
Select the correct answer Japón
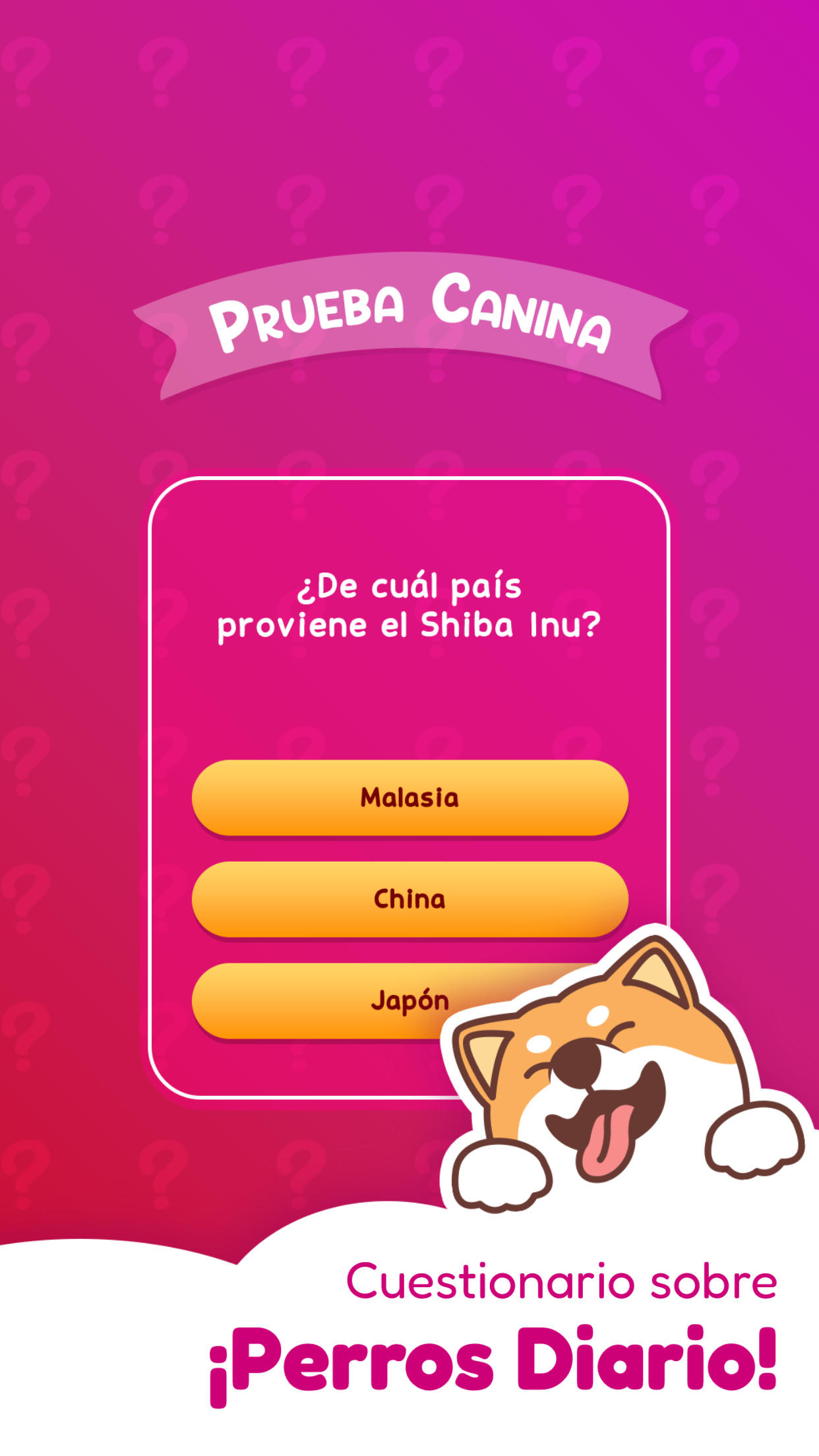click(409, 999)
